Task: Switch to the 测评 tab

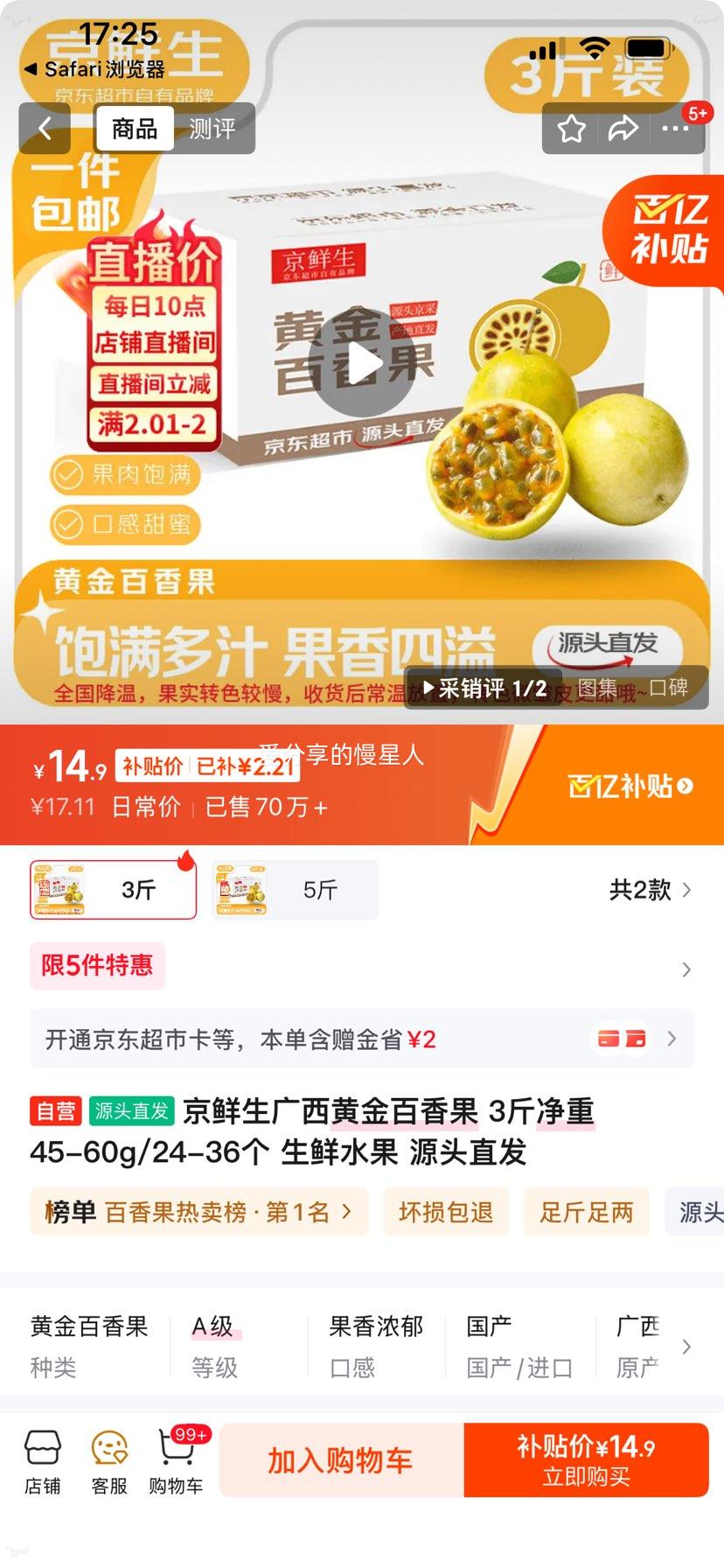Action: (x=214, y=128)
